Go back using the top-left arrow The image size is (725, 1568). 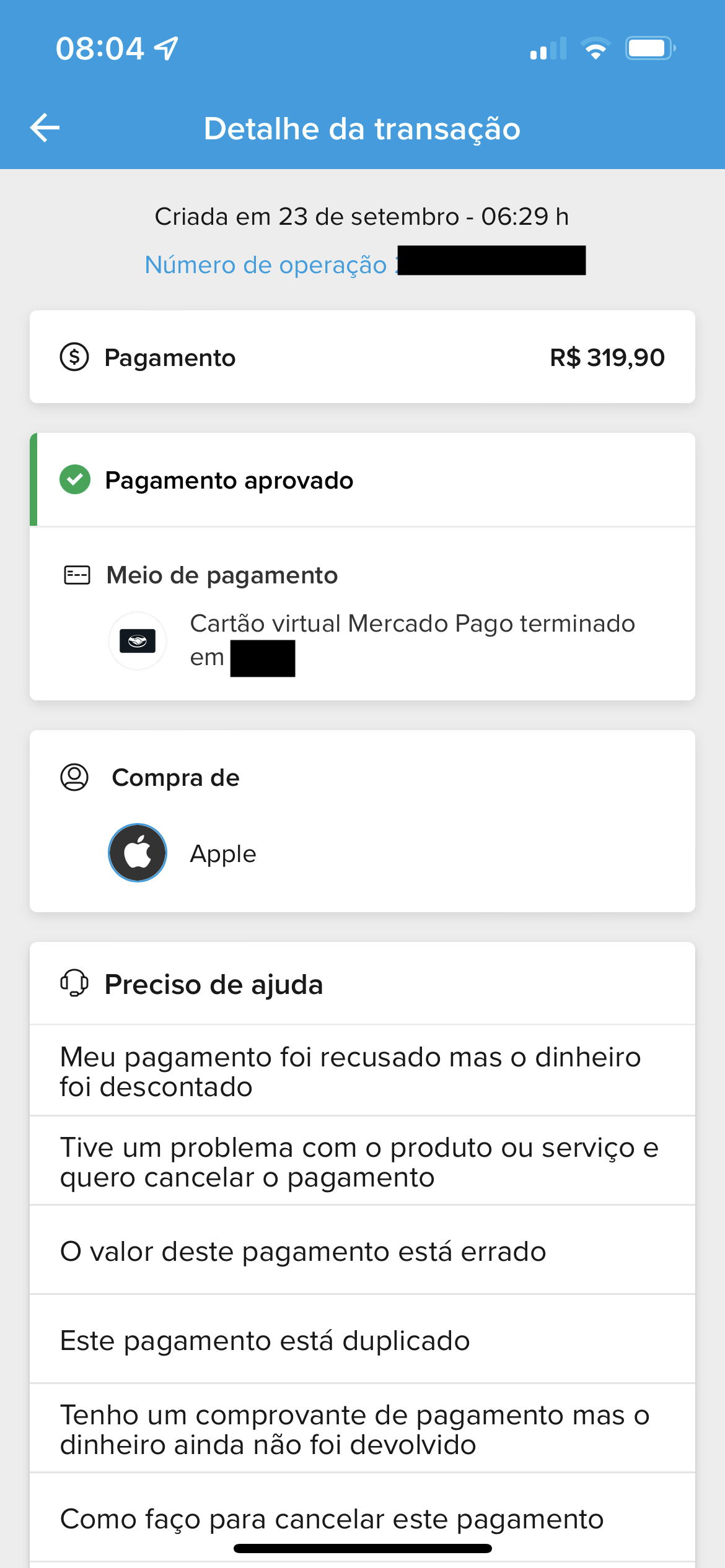45,128
